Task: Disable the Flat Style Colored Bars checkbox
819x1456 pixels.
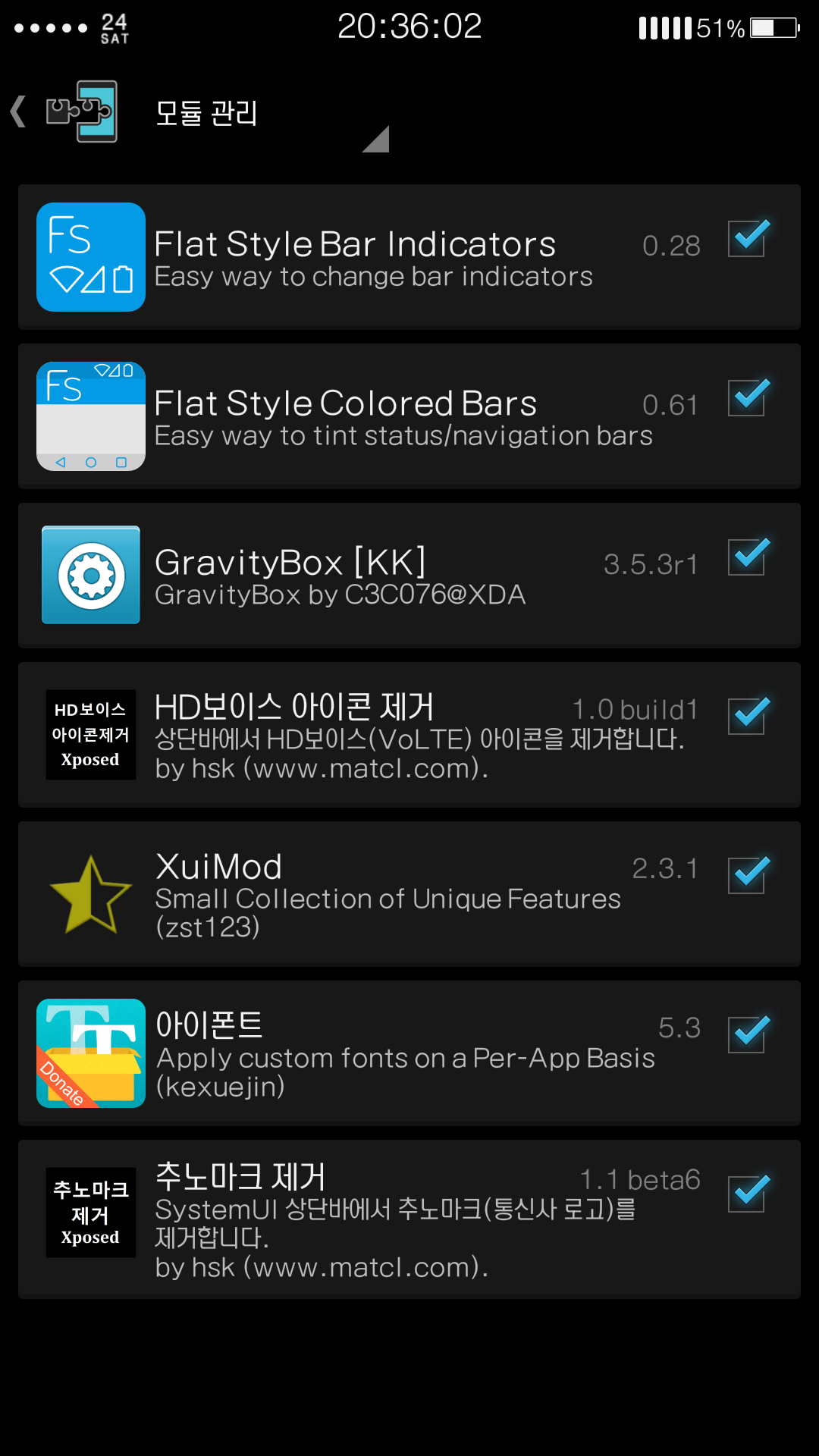Action: pyautogui.click(x=747, y=397)
